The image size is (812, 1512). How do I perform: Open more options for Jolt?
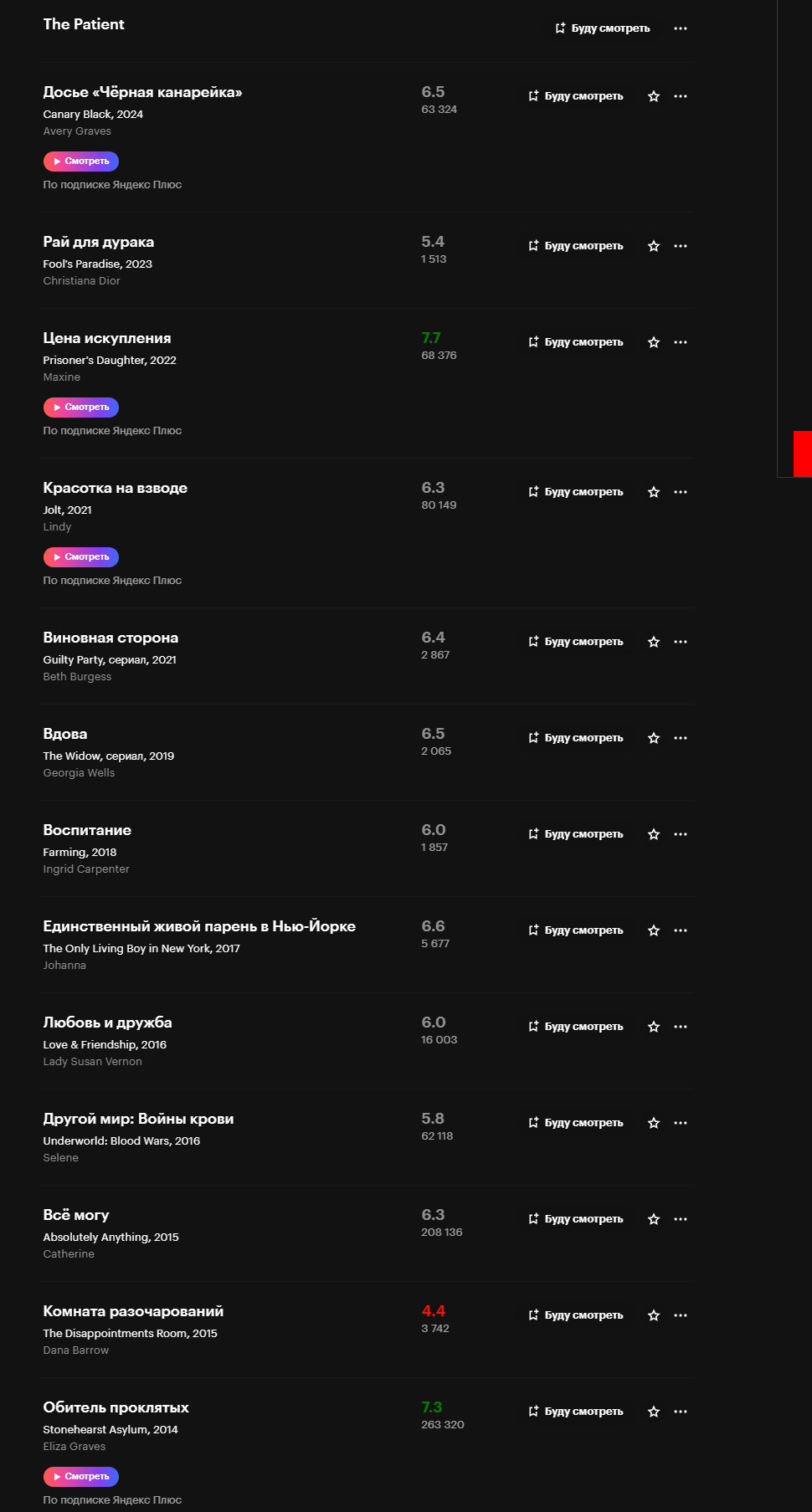681,492
